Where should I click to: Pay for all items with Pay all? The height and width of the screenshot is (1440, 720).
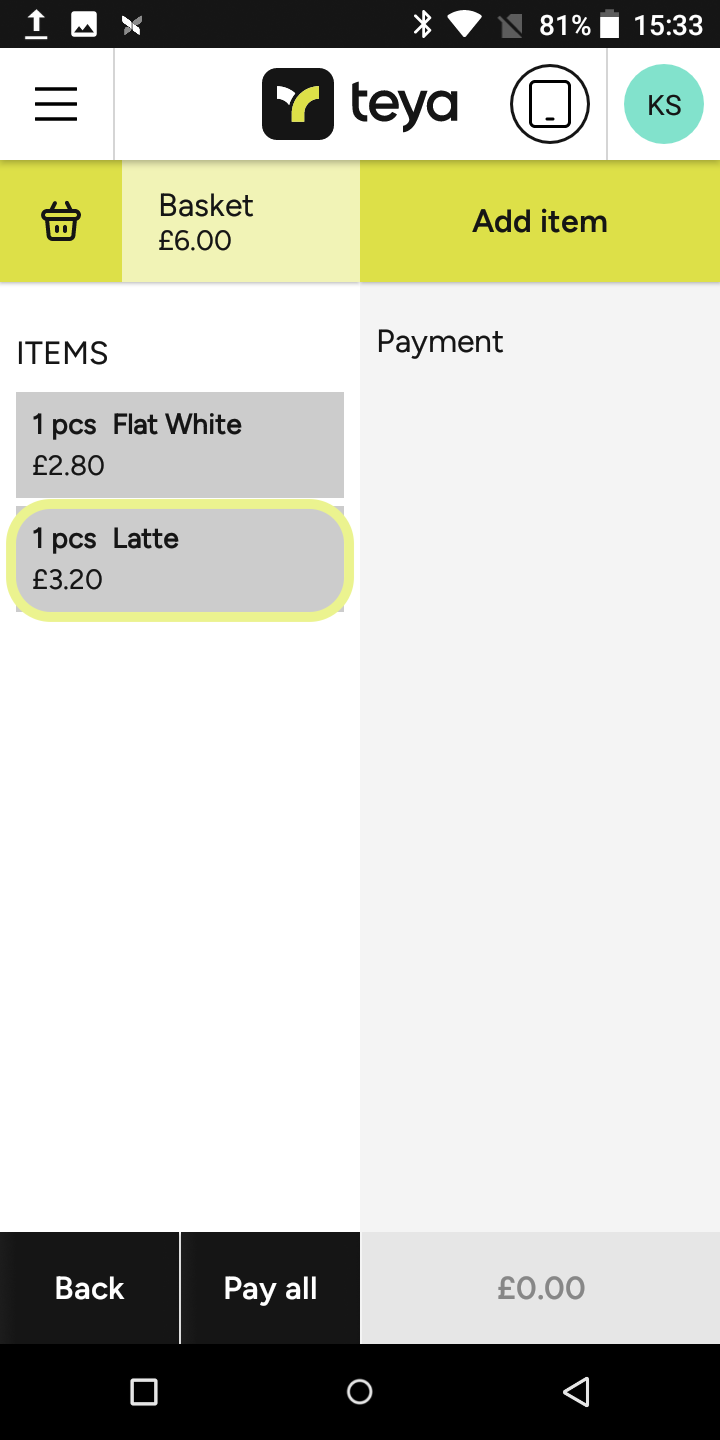point(270,1288)
